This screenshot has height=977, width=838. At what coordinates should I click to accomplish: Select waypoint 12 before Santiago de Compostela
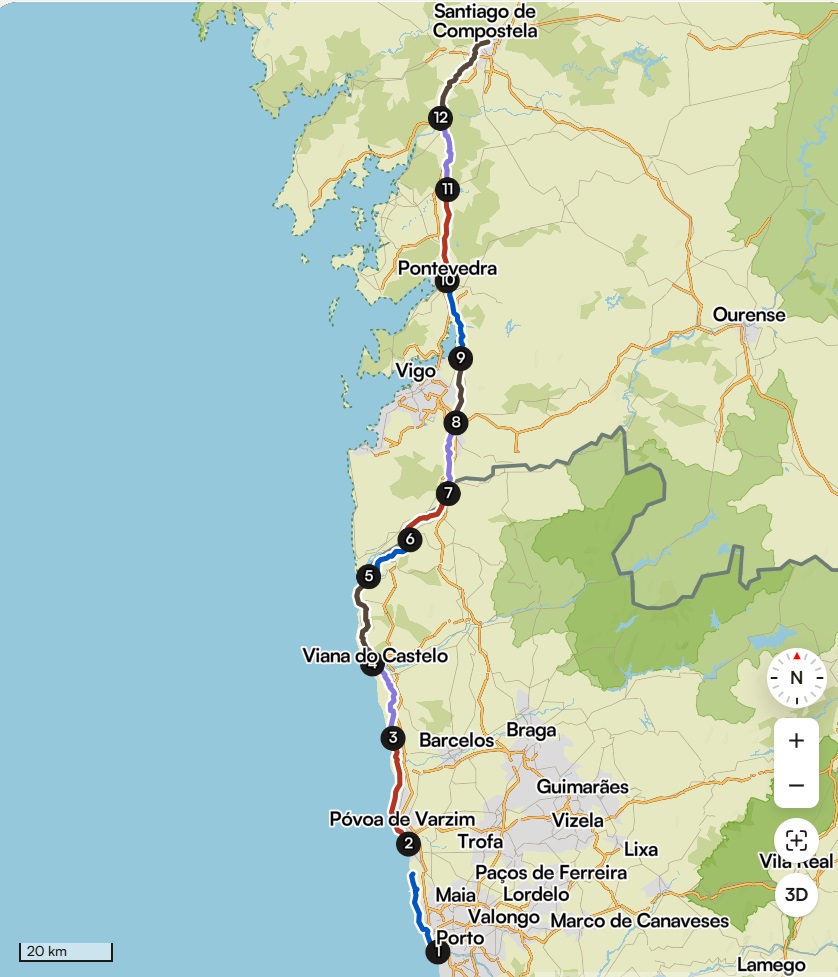tap(440, 118)
